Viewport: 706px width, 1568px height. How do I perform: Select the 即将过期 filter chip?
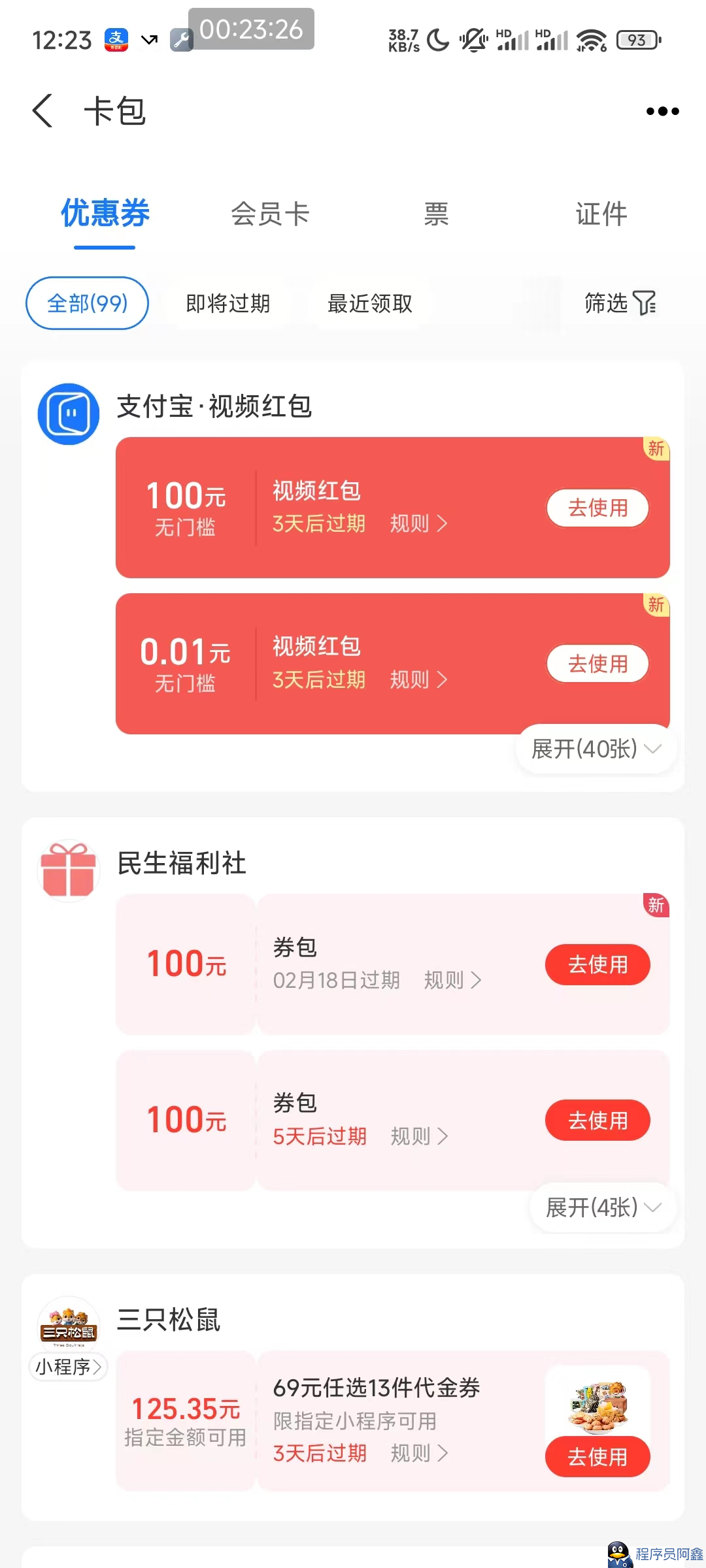pos(227,303)
